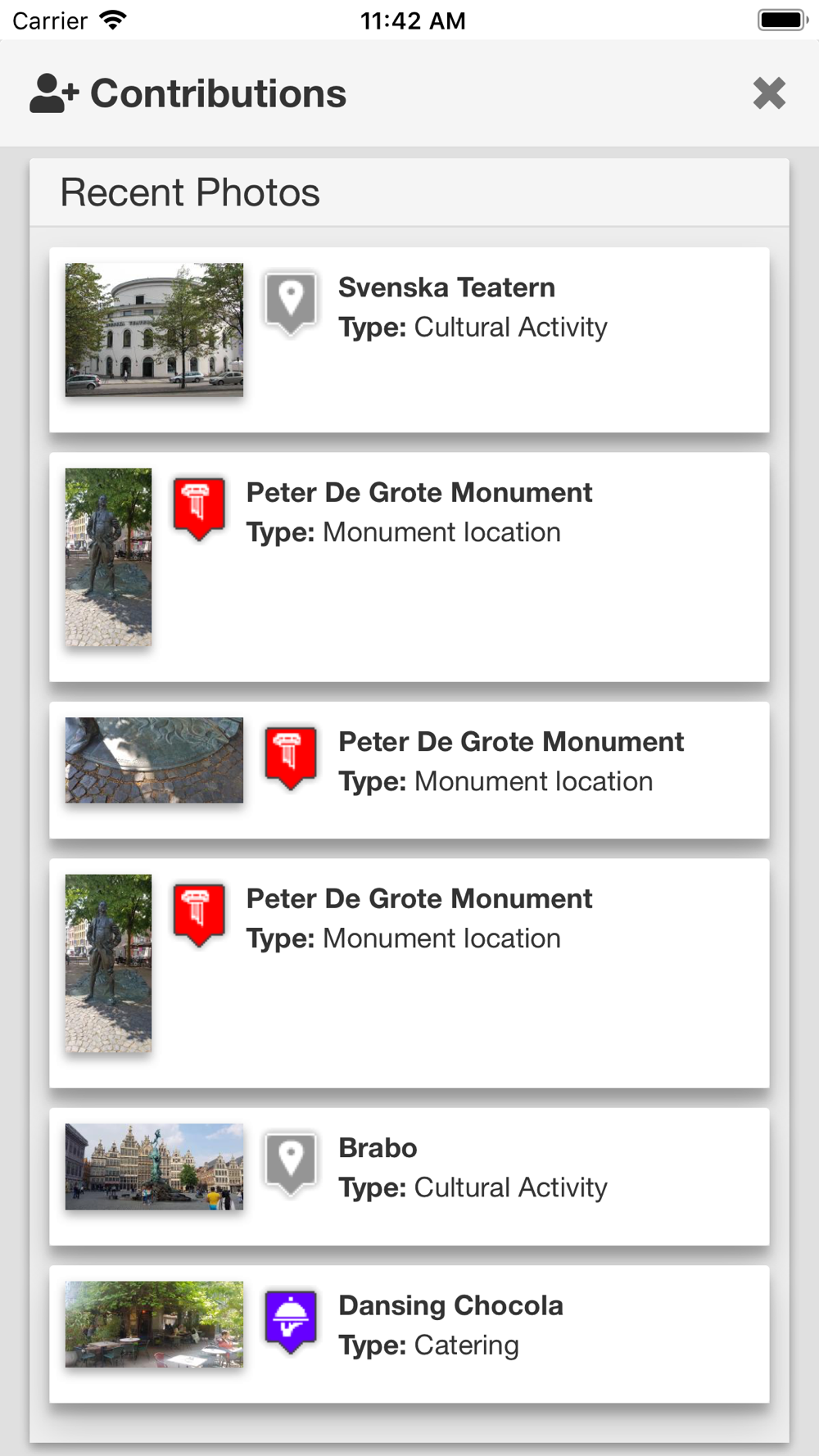Close the Contributions panel
This screenshot has height=1456, width=819.
(769, 93)
